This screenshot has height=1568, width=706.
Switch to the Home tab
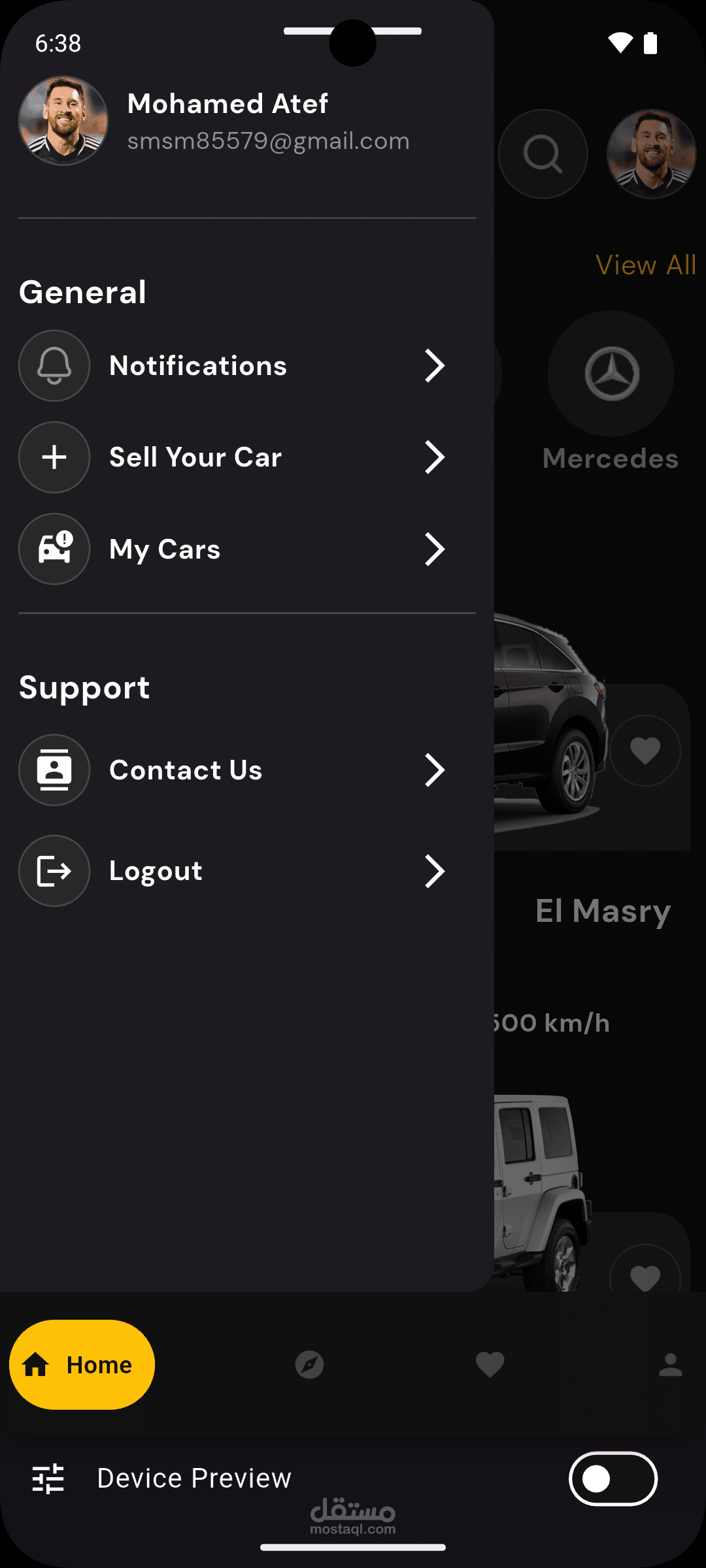[82, 1365]
